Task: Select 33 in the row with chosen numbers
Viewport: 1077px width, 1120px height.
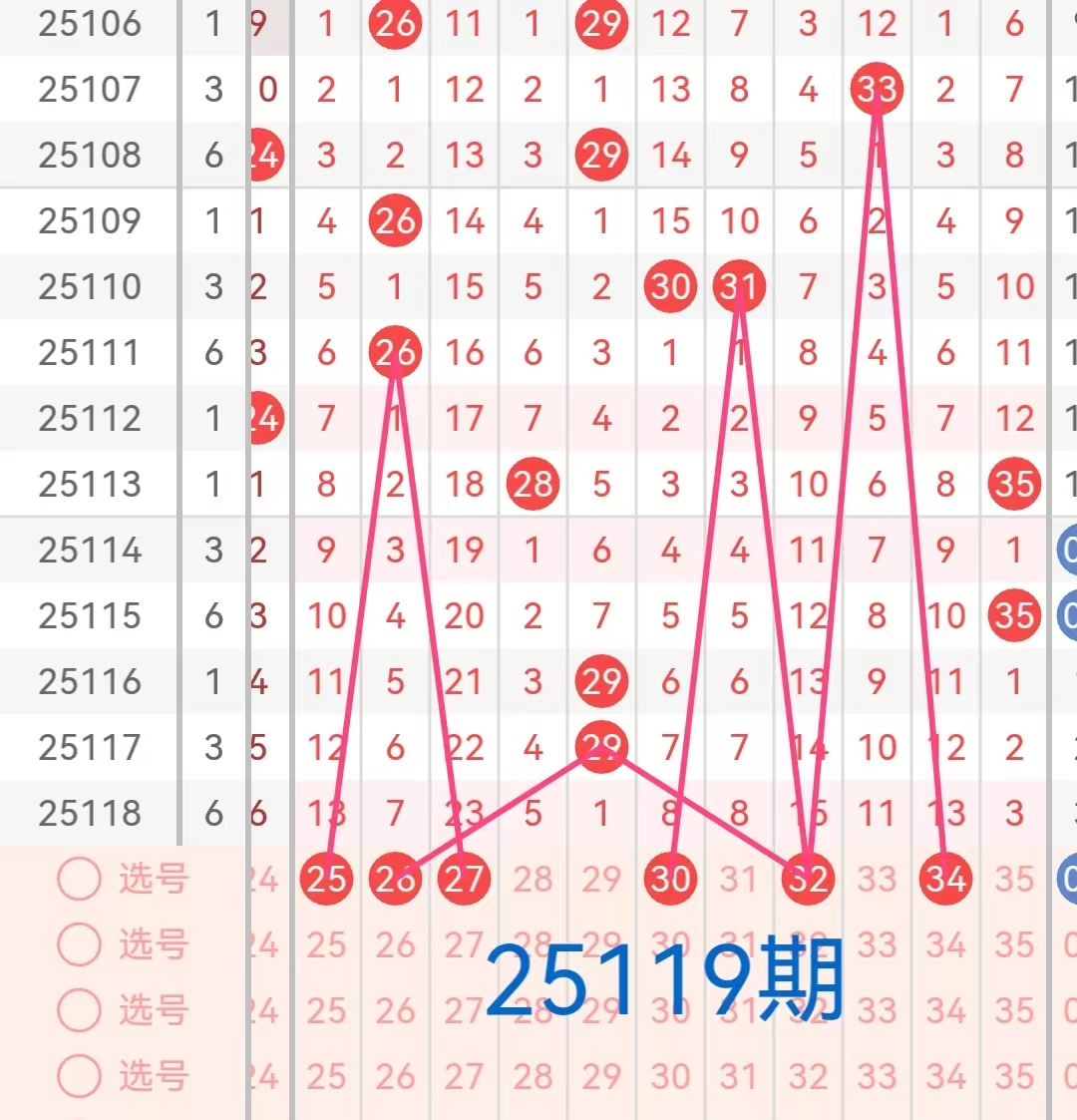Action: point(877,879)
